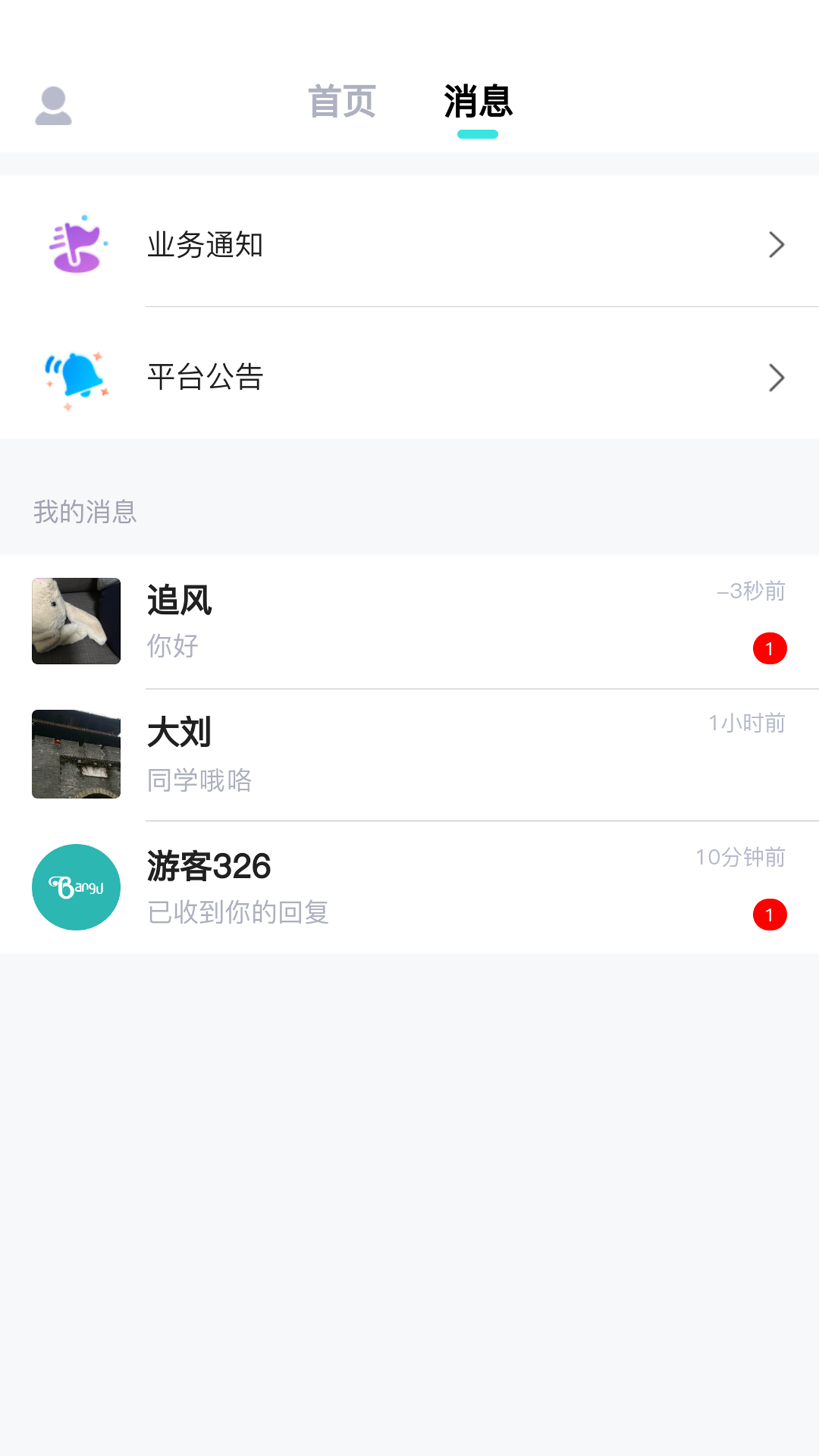Image resolution: width=819 pixels, height=1456 pixels.
Task: Open the 业务通知 notifications row
Action: 409,245
